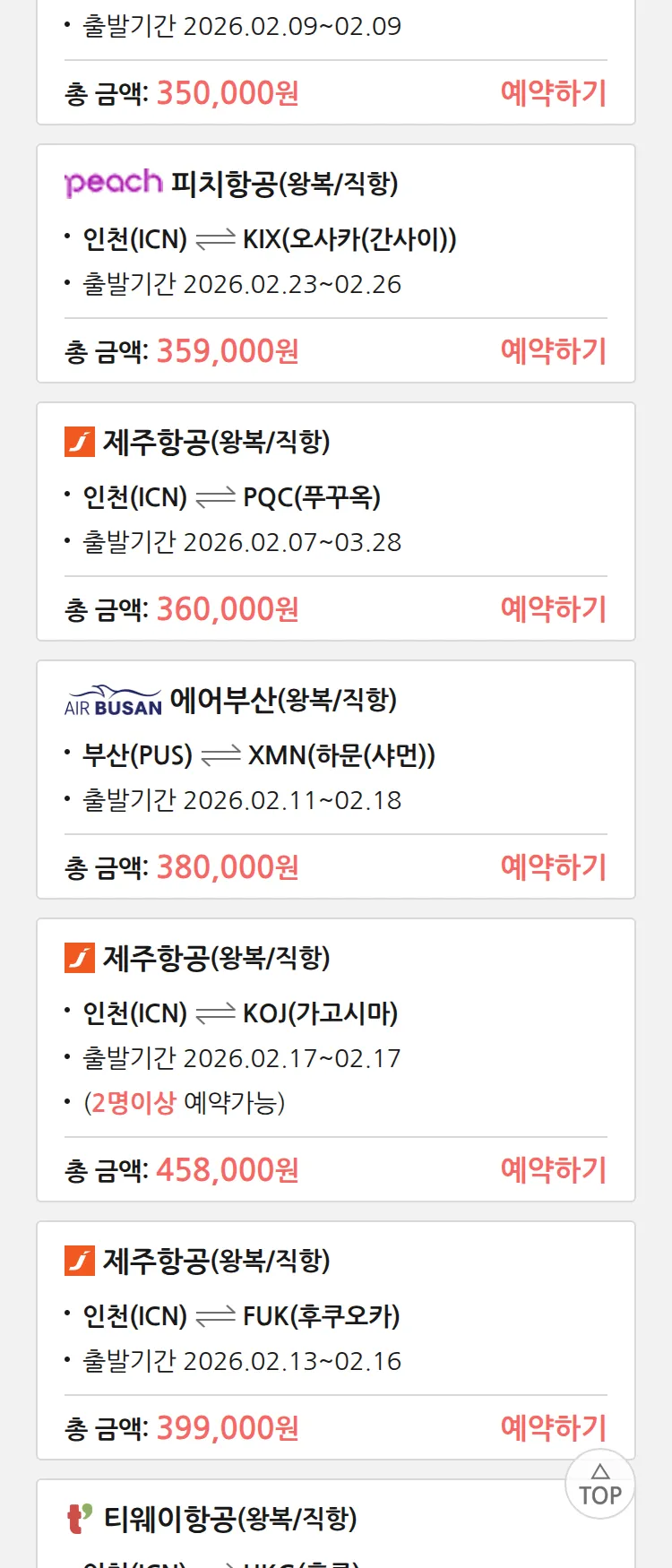672x1568 pixels.
Task: Book the Peach Osaka KIX flight
Action: click(553, 351)
